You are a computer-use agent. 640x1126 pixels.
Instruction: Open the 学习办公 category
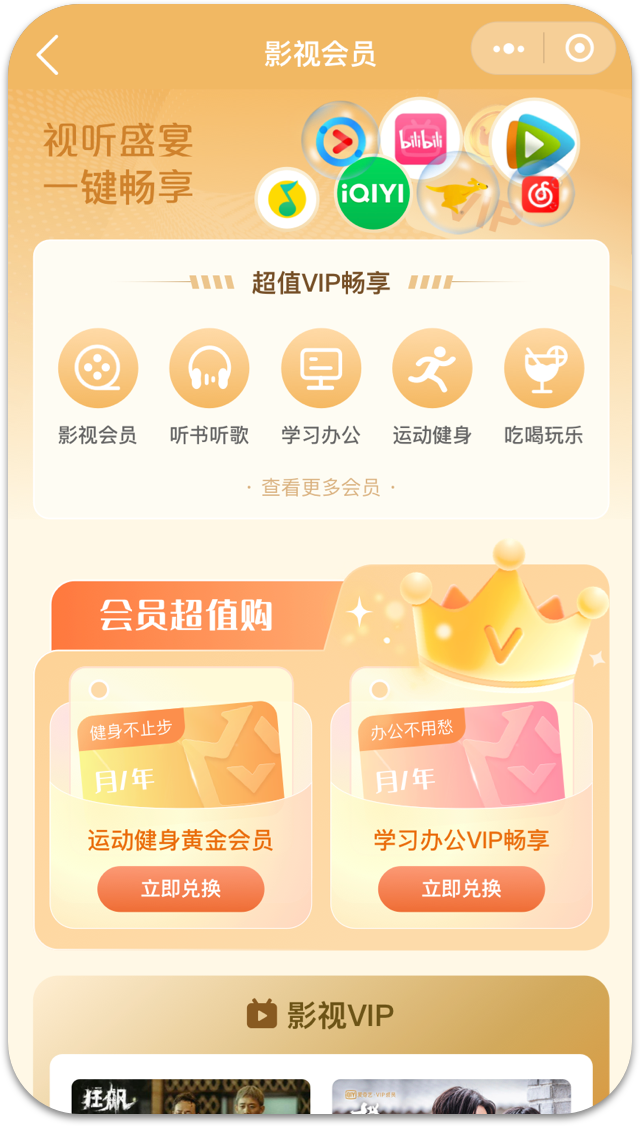[x=321, y=386]
